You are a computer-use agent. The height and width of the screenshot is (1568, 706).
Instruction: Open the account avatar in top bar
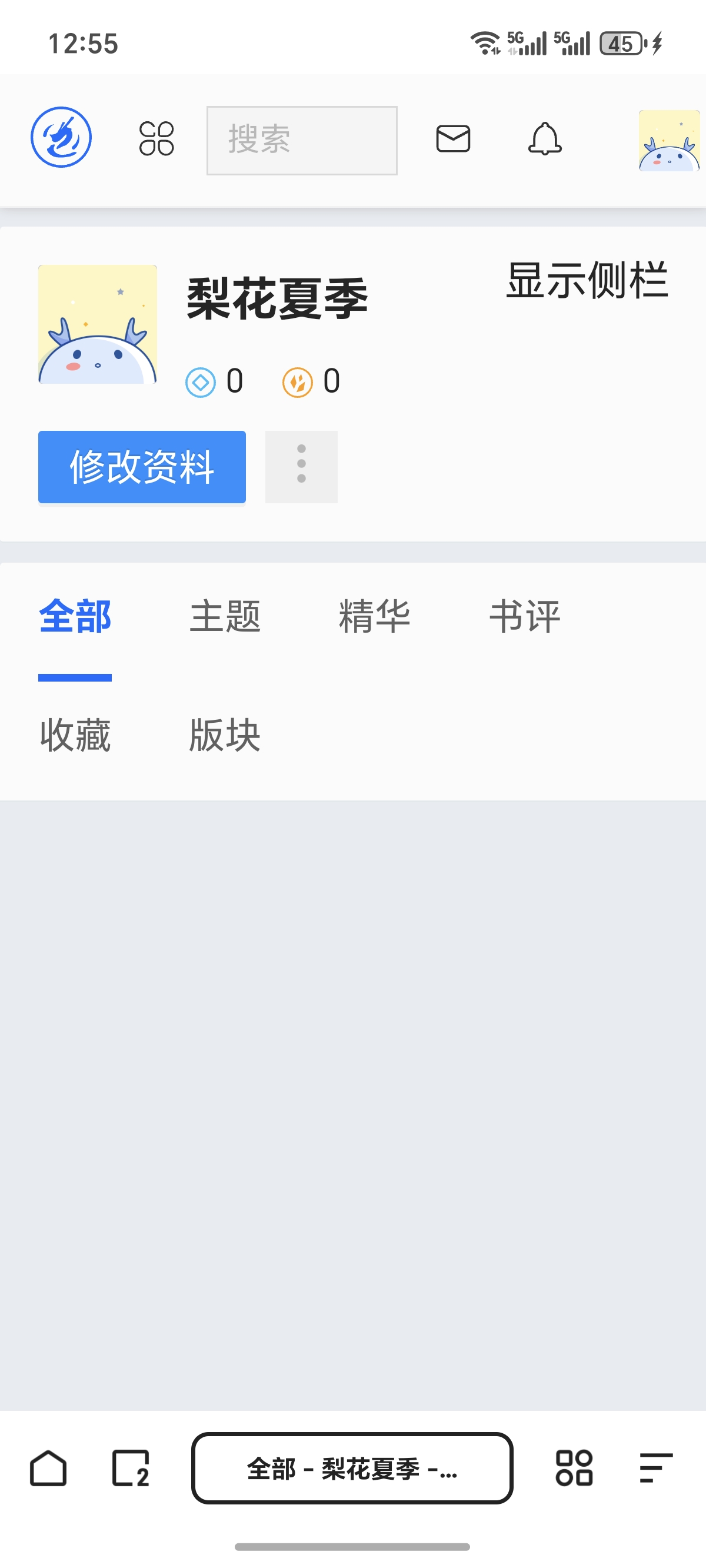(x=669, y=140)
